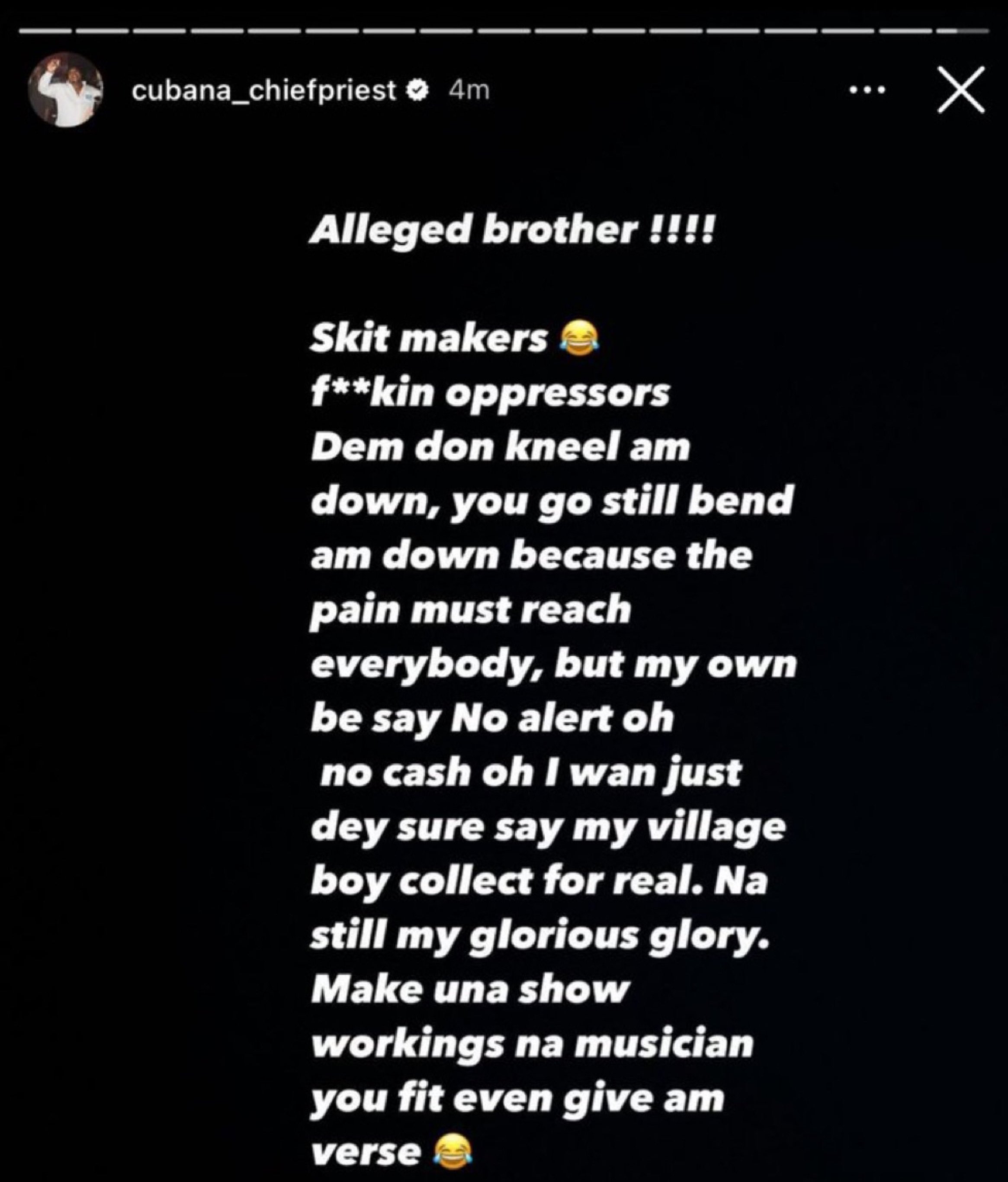Close the story viewer
The width and height of the screenshot is (1008, 1182).
(961, 90)
